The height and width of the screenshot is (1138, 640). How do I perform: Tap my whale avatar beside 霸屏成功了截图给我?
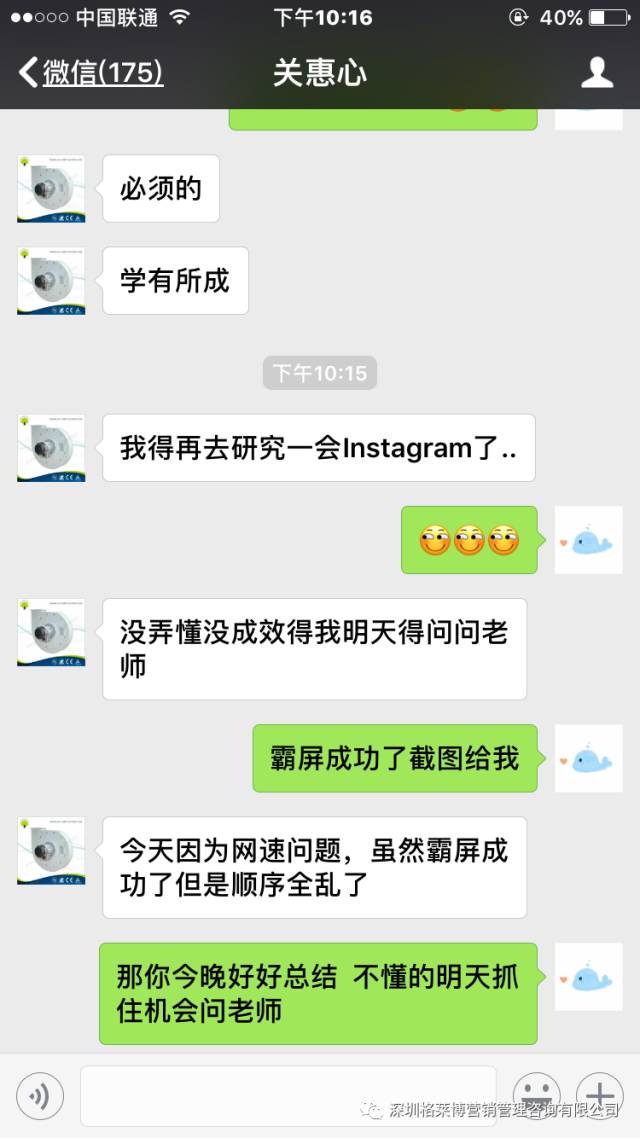[x=588, y=758]
